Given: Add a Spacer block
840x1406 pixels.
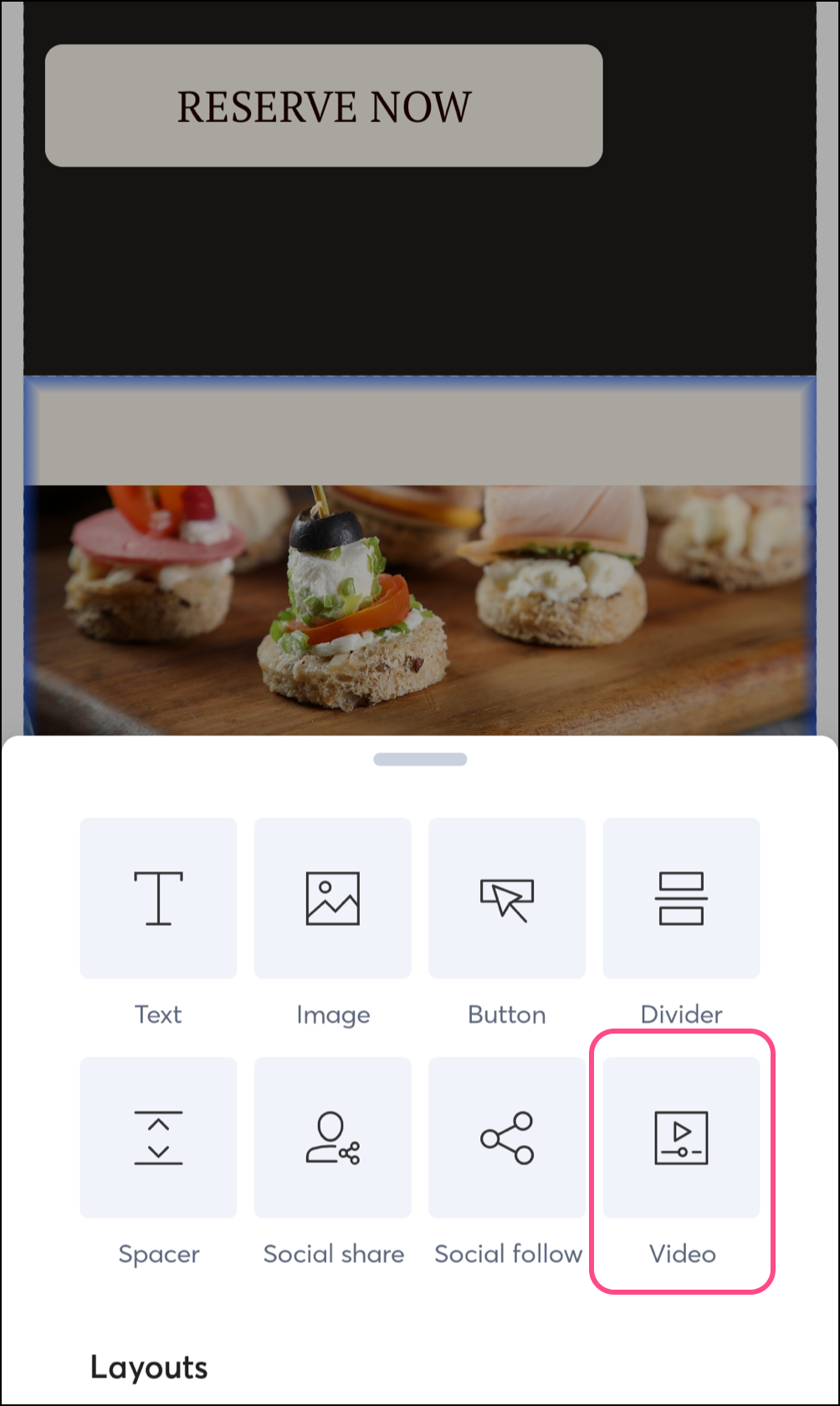Looking at the screenshot, I should [158, 1137].
